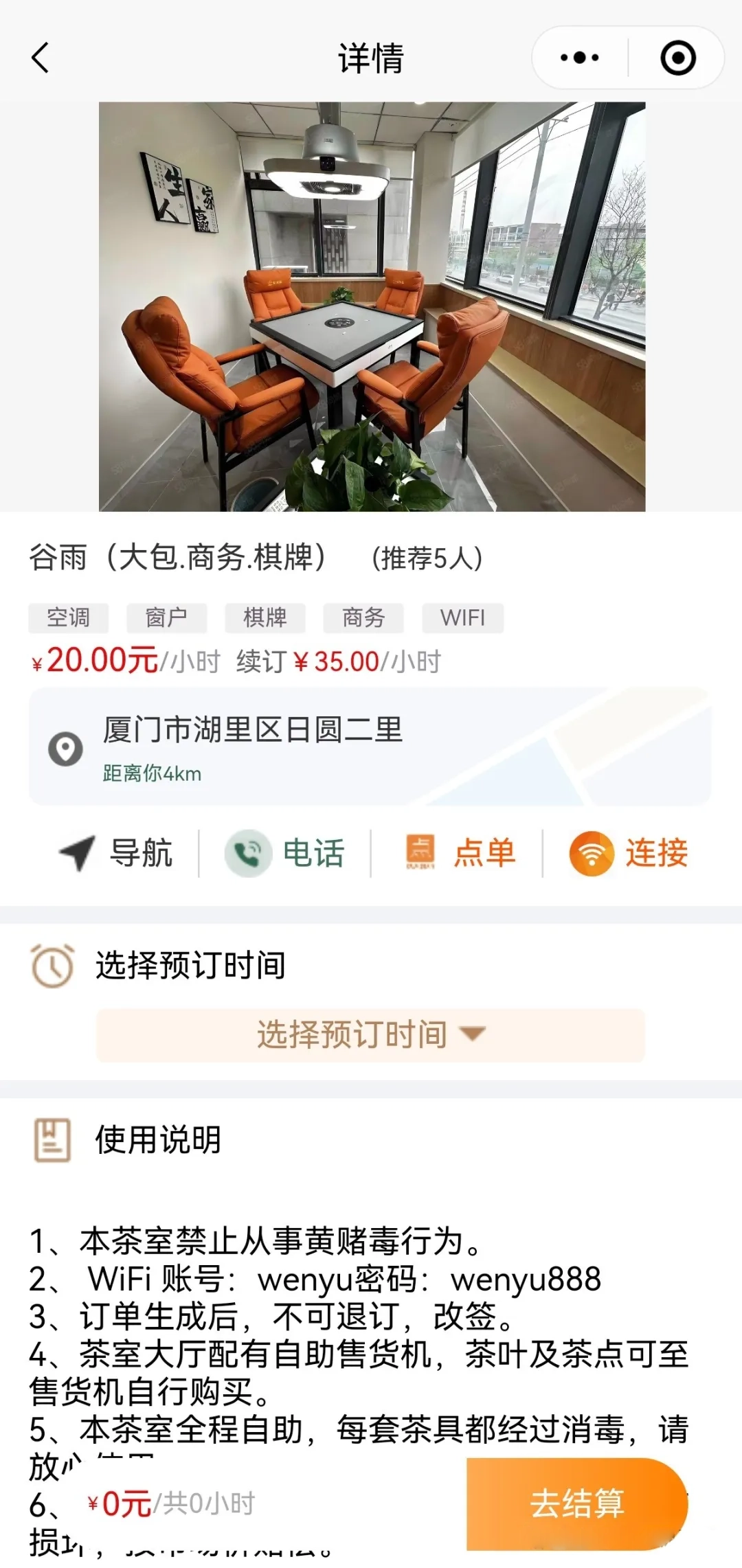View the tea room photo
This screenshot has width=742, height=1568.
pyautogui.click(x=372, y=306)
